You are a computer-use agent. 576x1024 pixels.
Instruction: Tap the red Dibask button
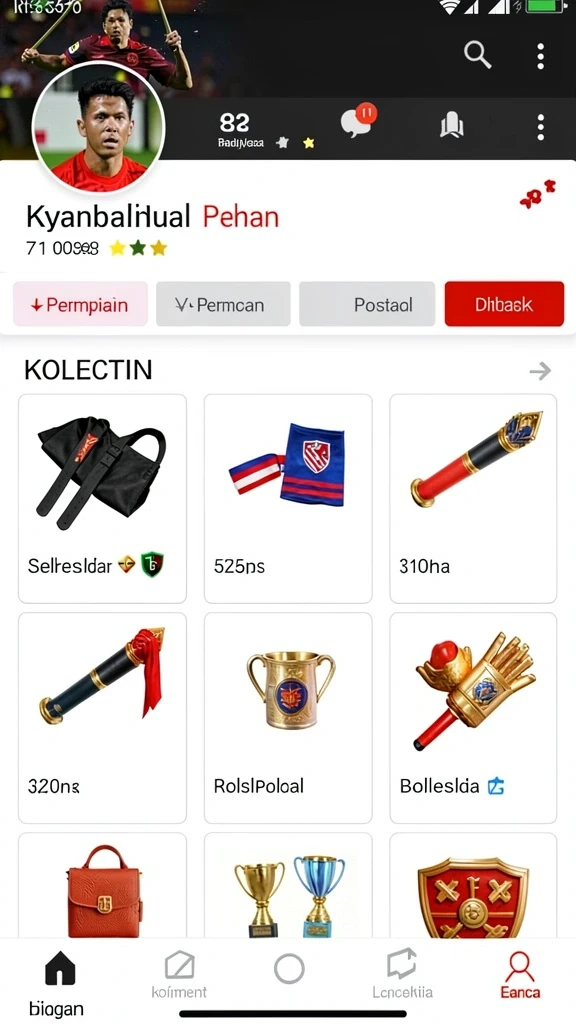click(504, 304)
